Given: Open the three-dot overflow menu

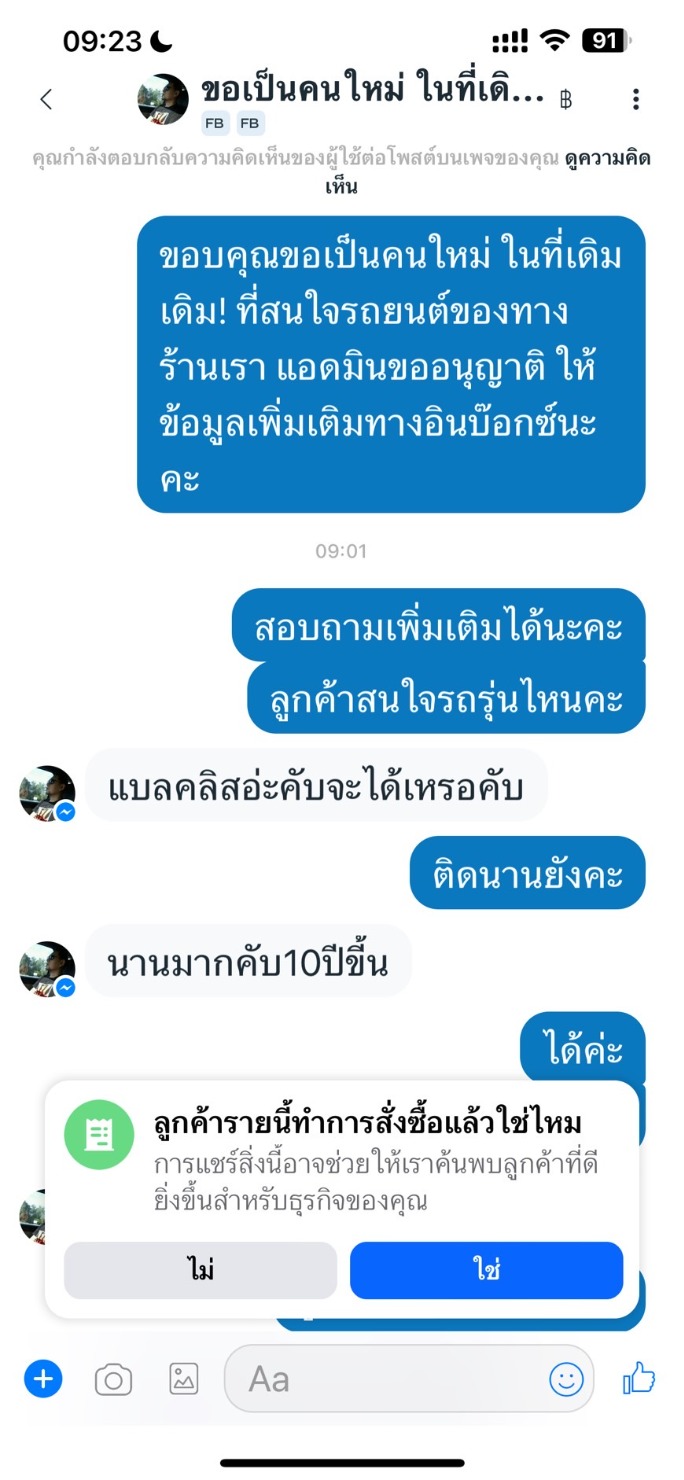Looking at the screenshot, I should 636,99.
